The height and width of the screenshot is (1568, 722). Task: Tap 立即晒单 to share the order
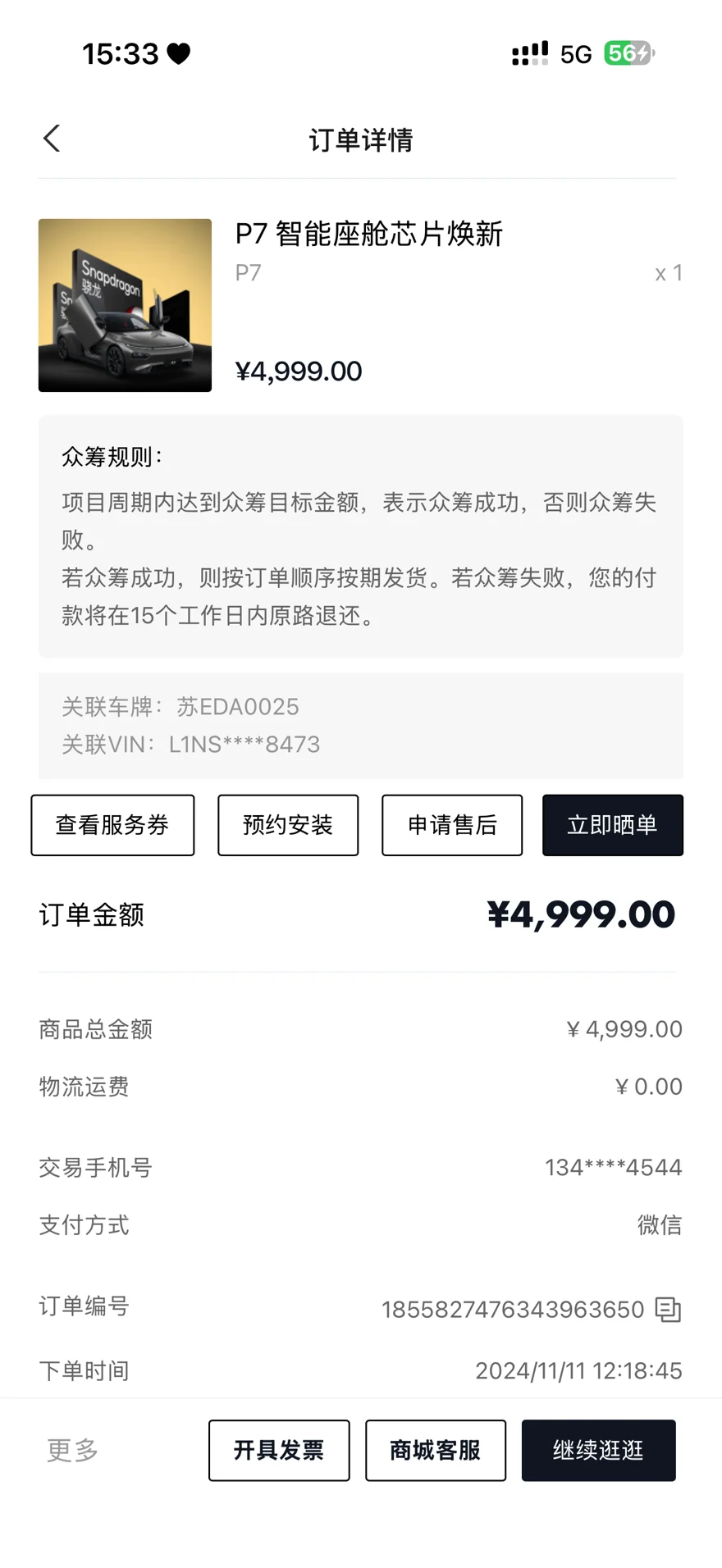point(612,825)
